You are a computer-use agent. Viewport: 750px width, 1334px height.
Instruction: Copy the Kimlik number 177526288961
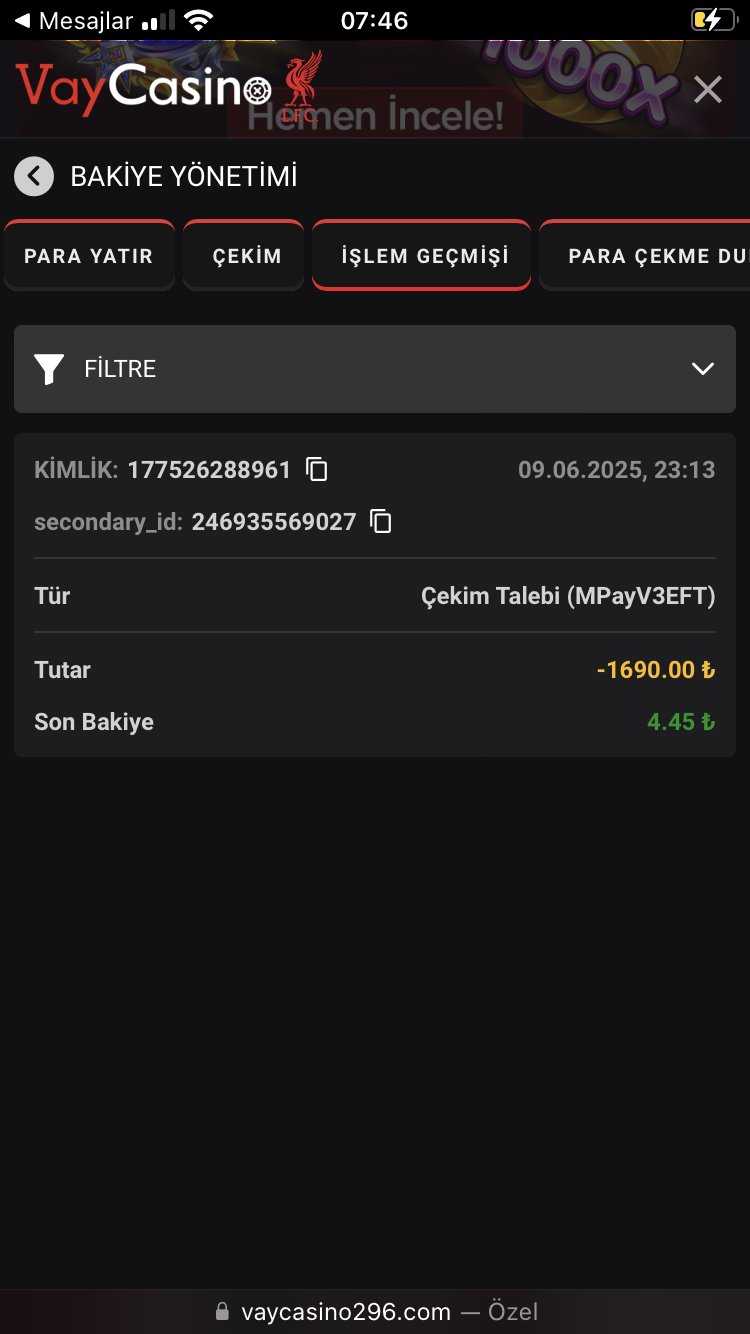pos(317,469)
